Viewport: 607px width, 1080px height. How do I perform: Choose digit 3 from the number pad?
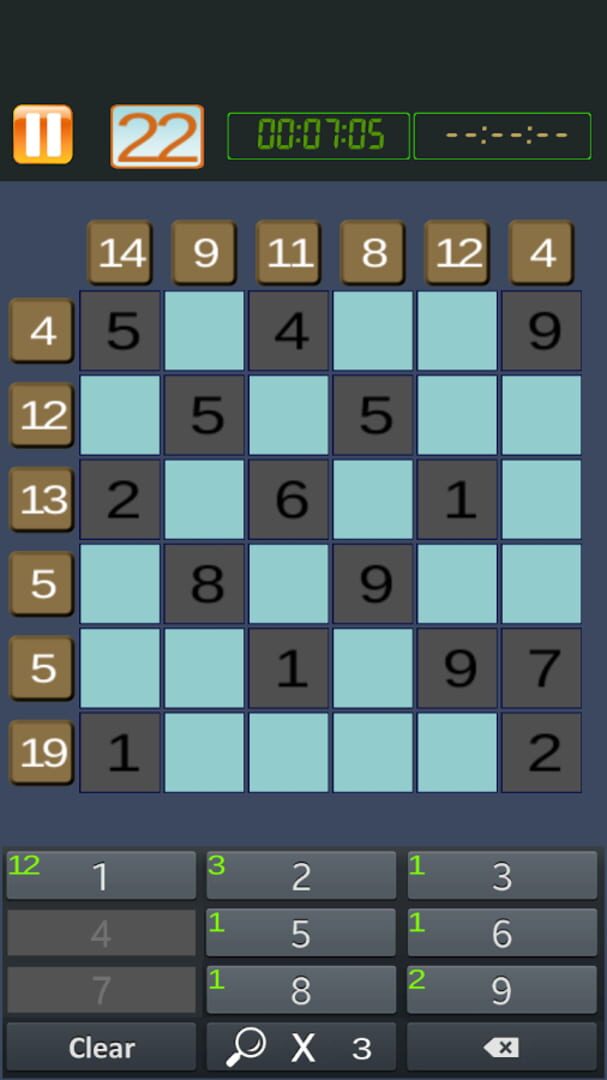tap(502, 875)
